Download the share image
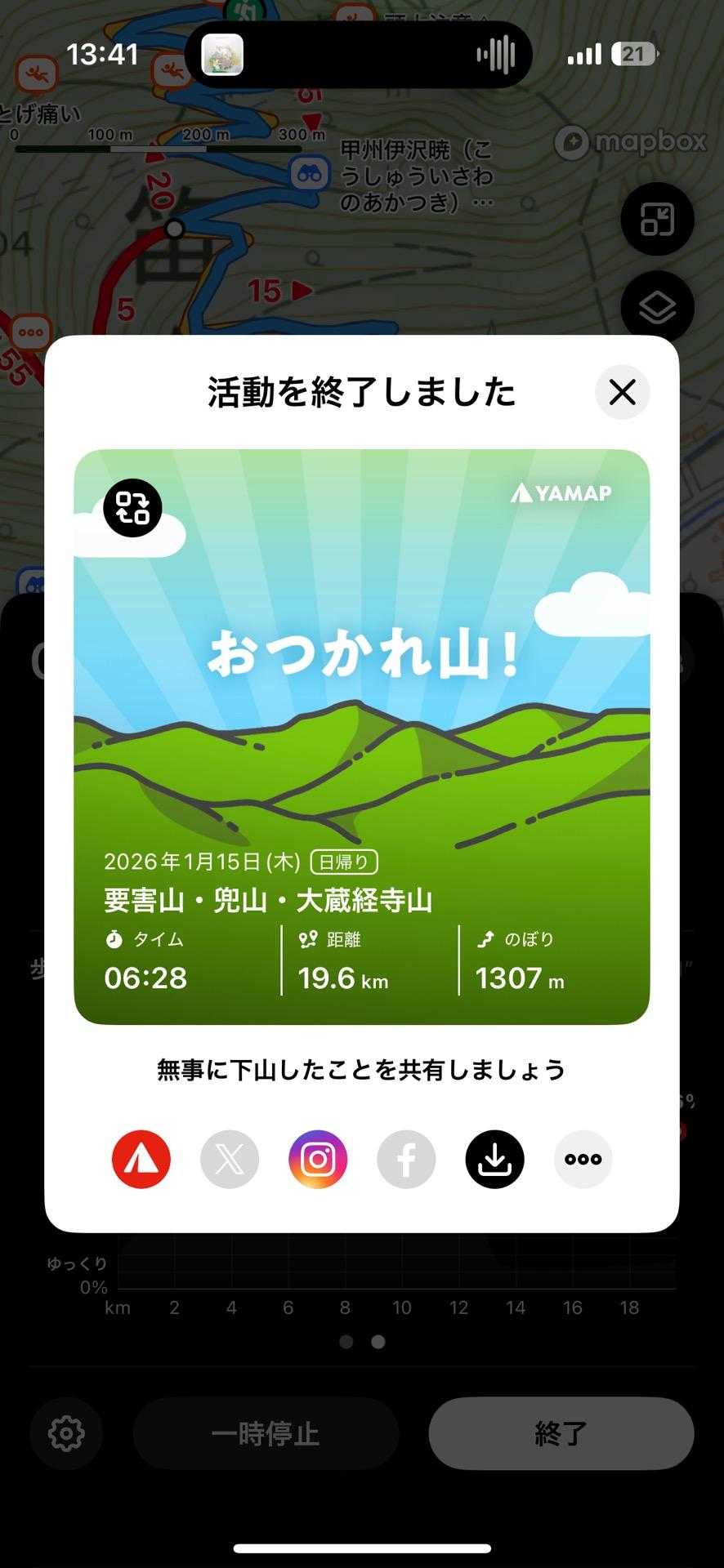724x1568 pixels. point(494,1159)
